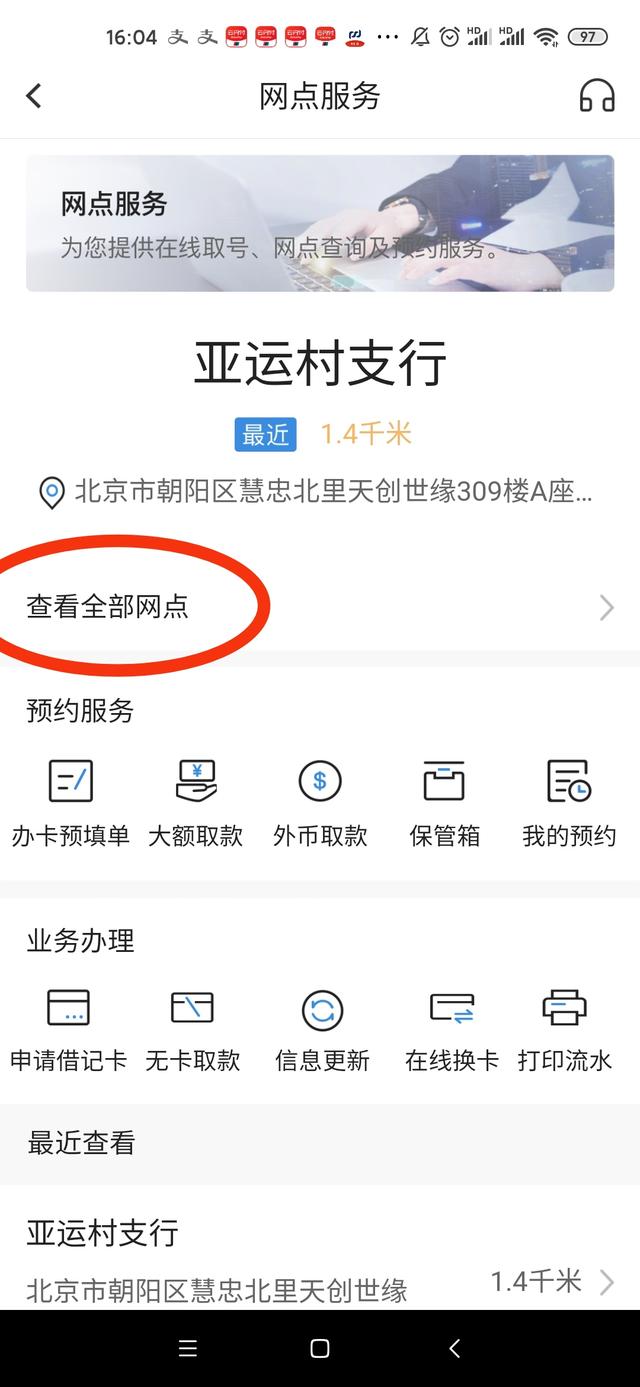This screenshot has height=1387, width=640.
Task: Tap the system home button
Action: point(320,1348)
